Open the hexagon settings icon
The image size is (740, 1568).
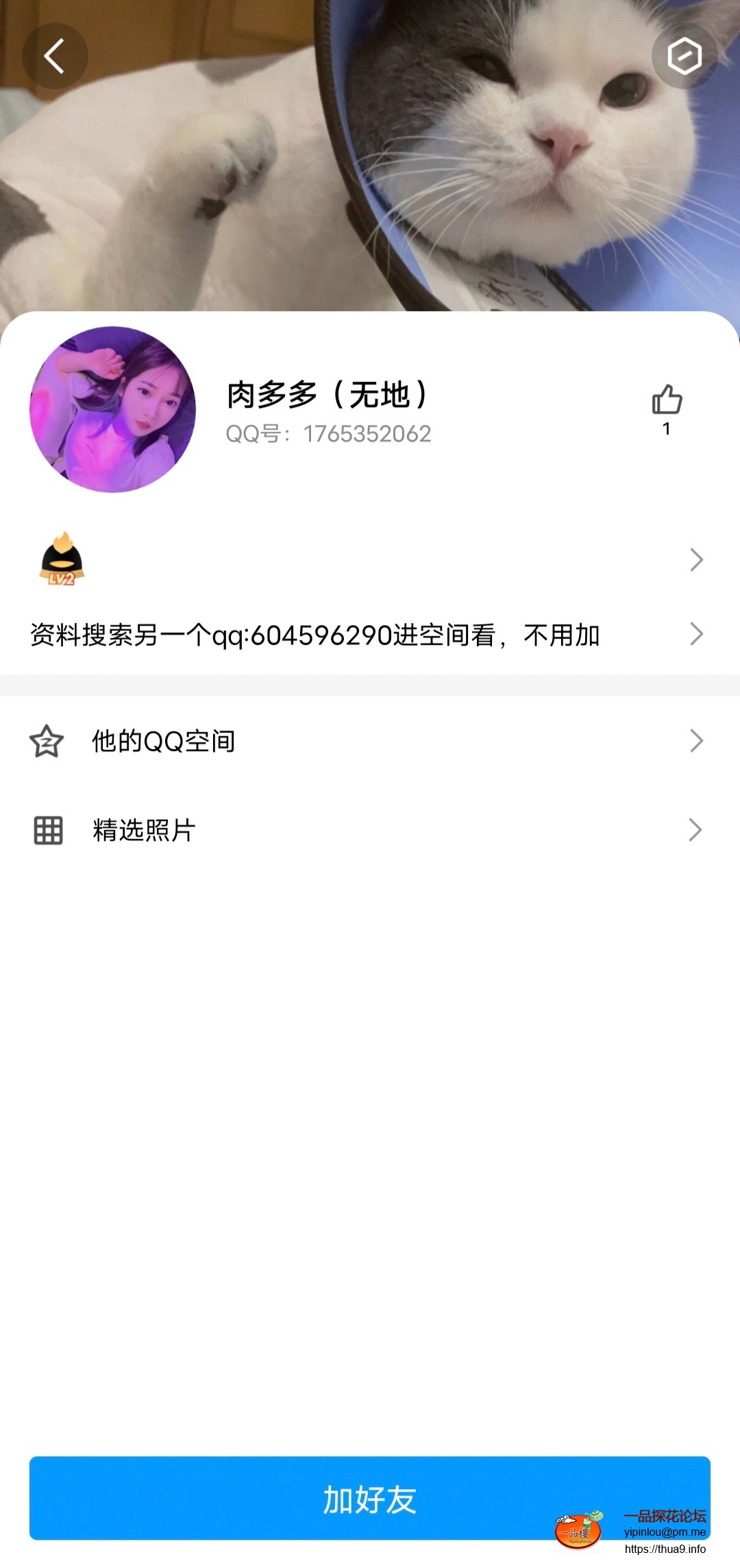tap(684, 56)
